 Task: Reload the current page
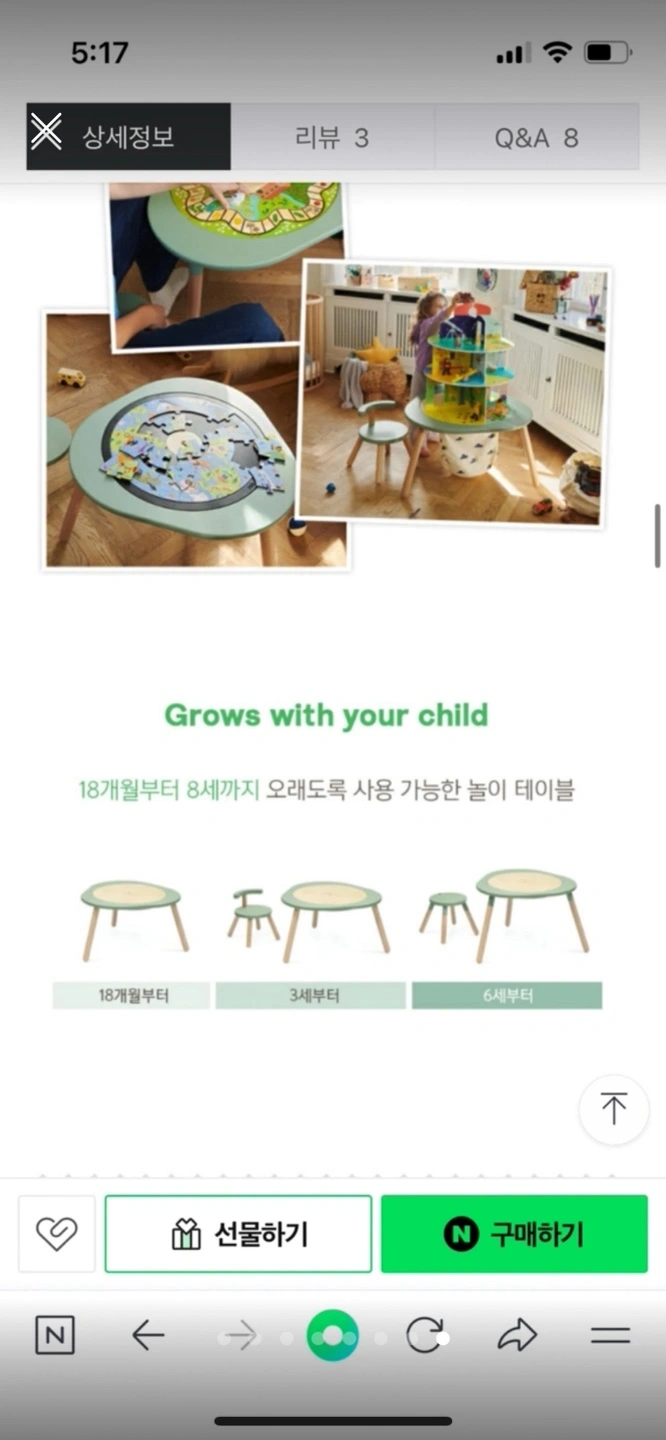(424, 1335)
